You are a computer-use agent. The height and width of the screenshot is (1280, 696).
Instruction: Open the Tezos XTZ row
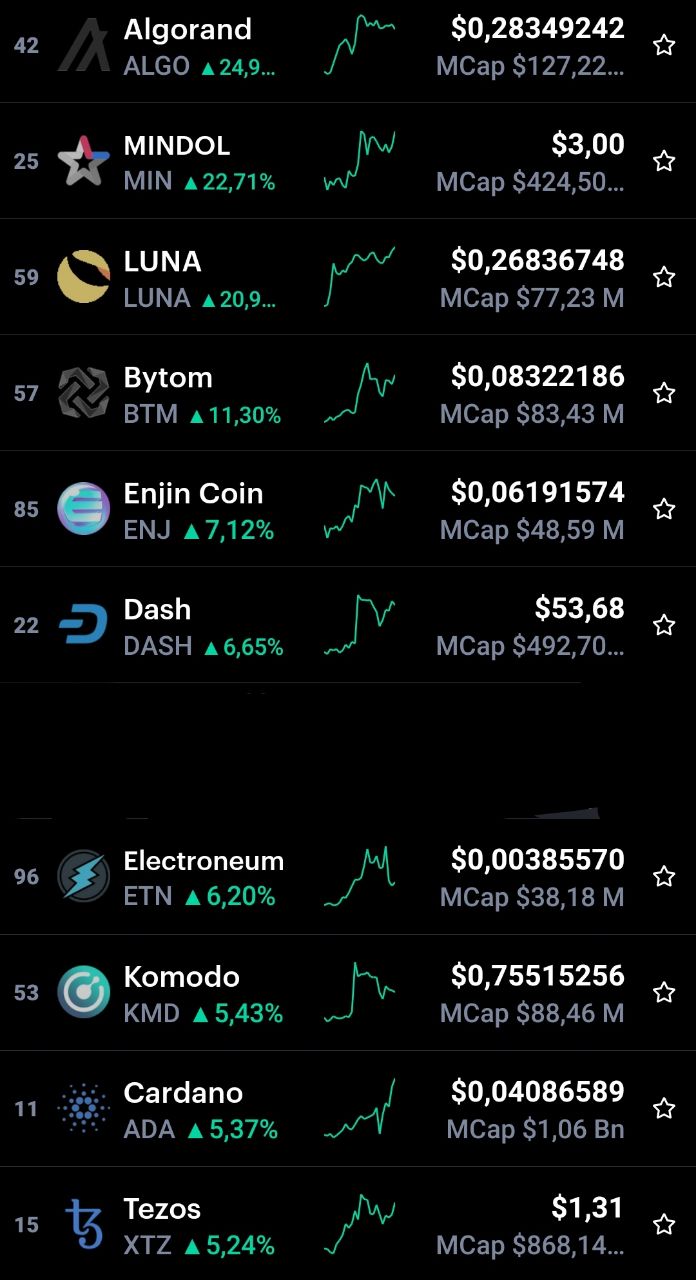tap(348, 1224)
